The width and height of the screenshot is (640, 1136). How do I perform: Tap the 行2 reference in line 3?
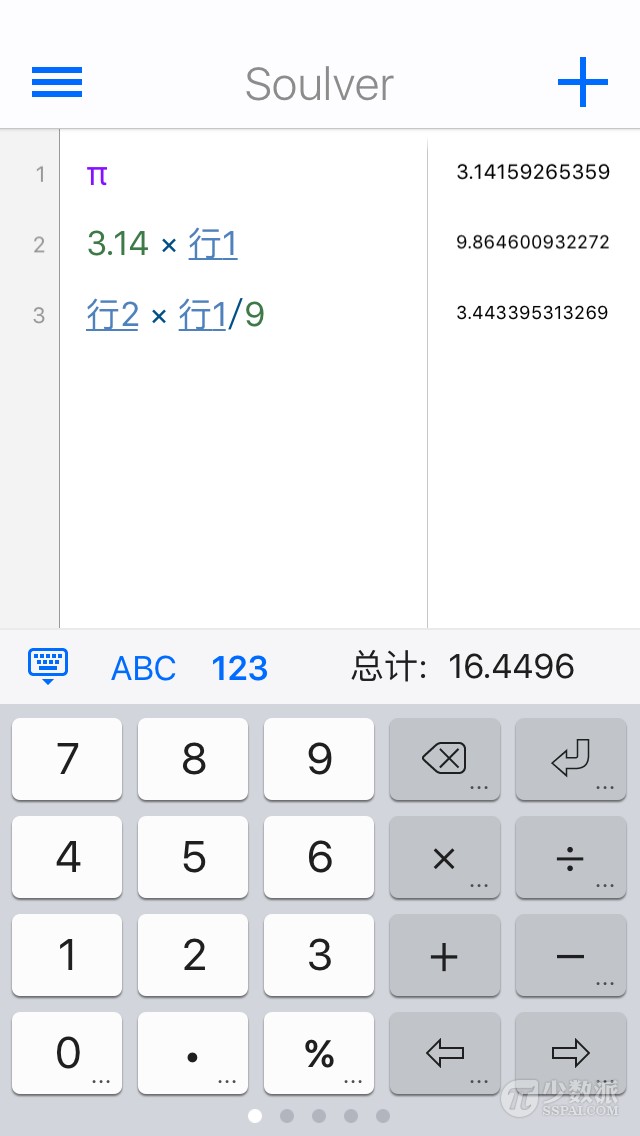[112, 315]
